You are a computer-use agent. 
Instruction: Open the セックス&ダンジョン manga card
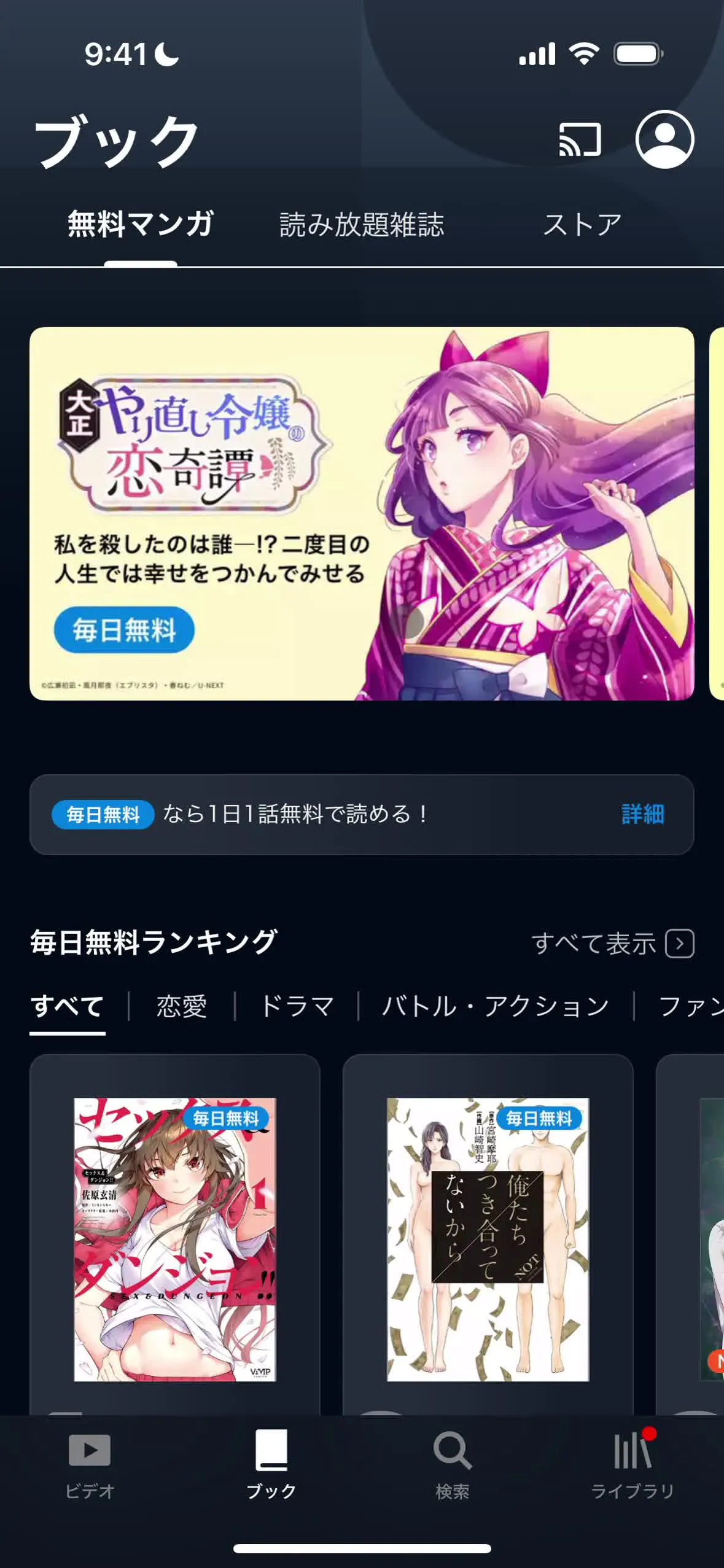175,1239
